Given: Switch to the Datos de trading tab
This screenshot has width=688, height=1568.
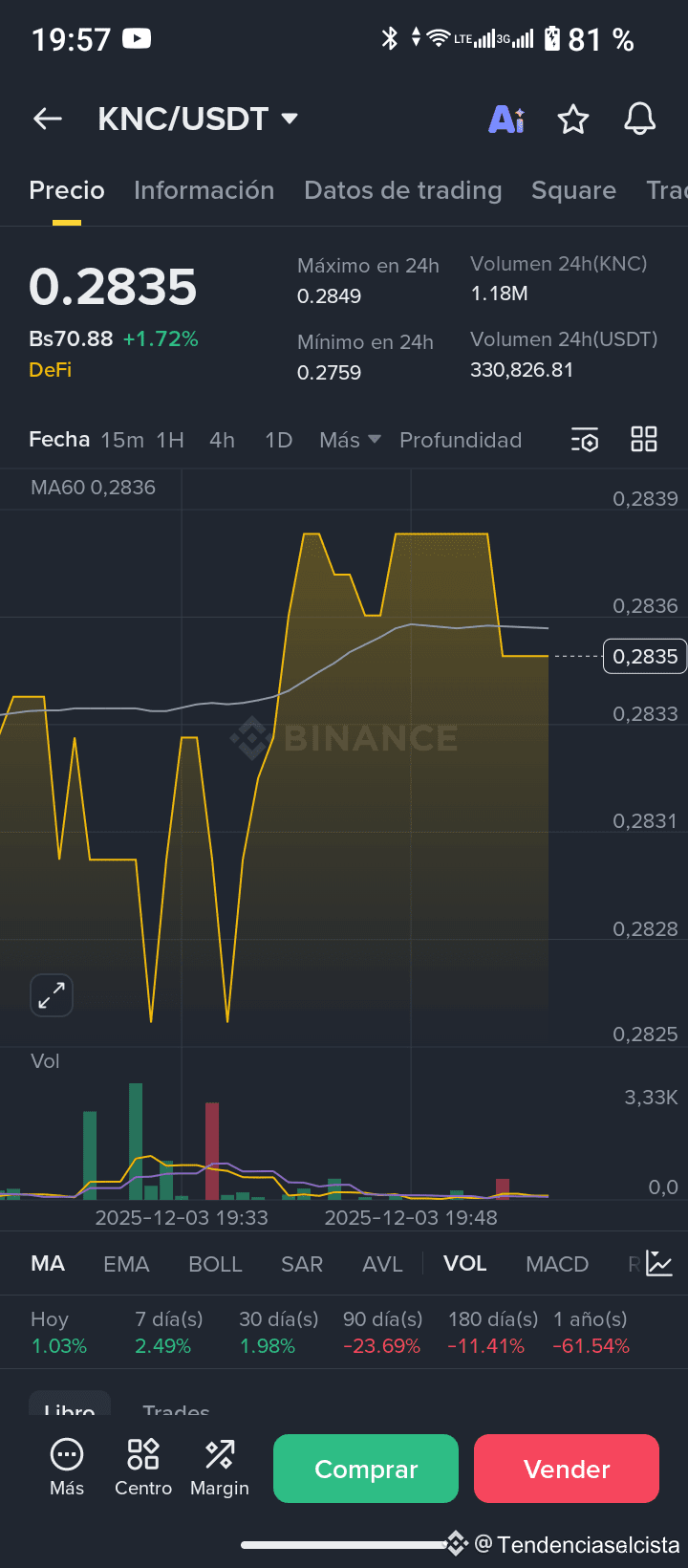Looking at the screenshot, I should 402,190.
